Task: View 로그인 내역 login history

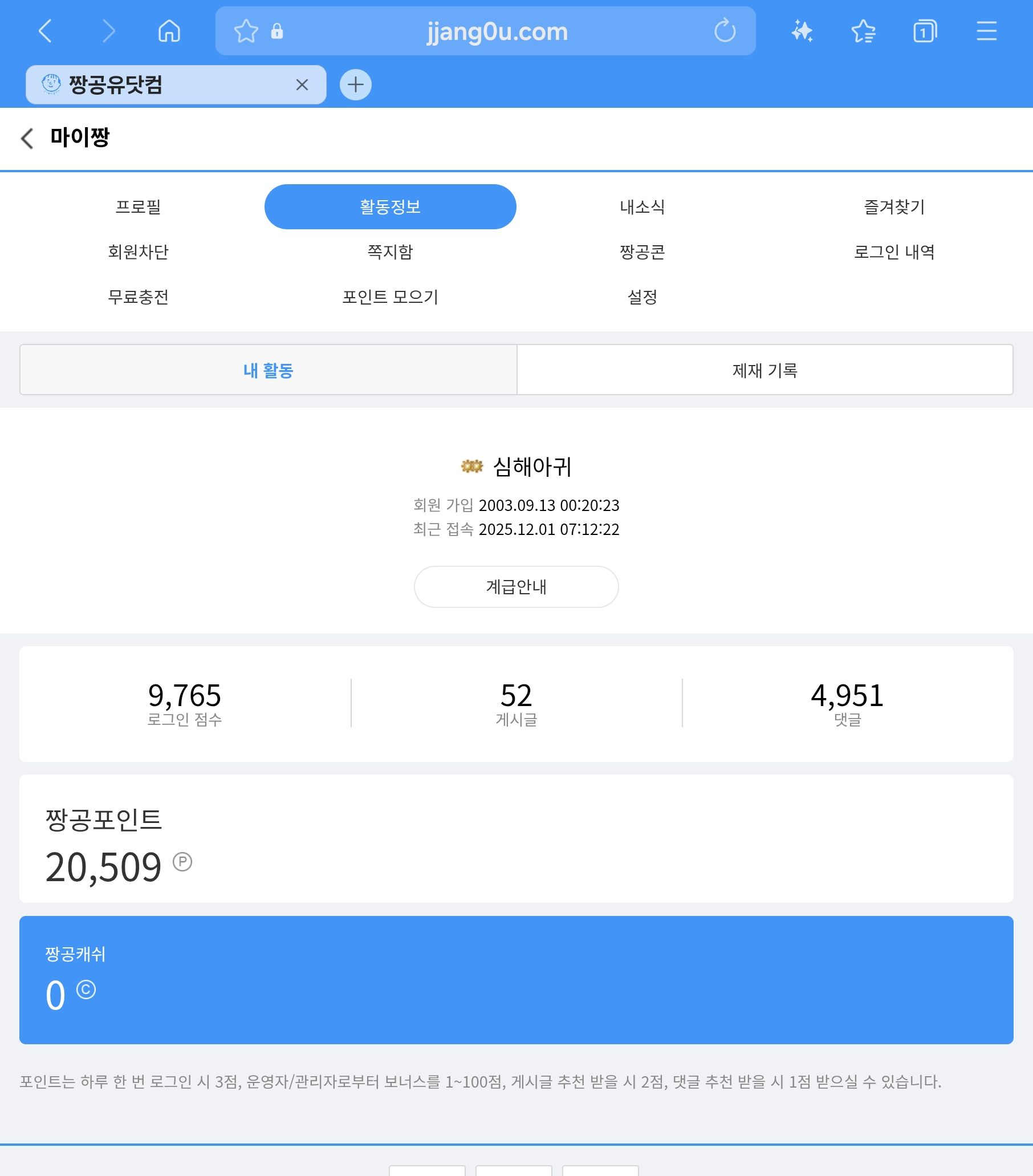Action: (x=894, y=252)
